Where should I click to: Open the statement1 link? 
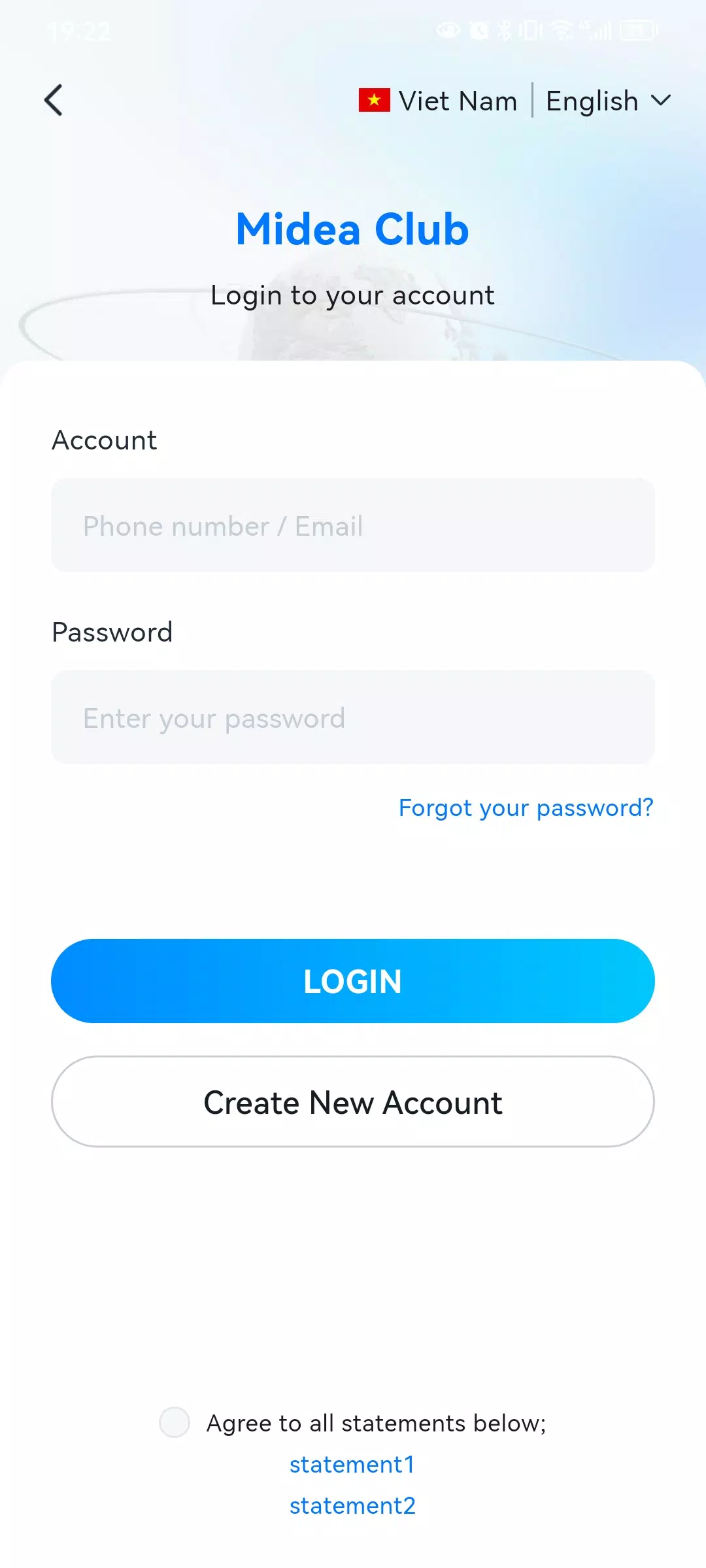coord(352,1464)
